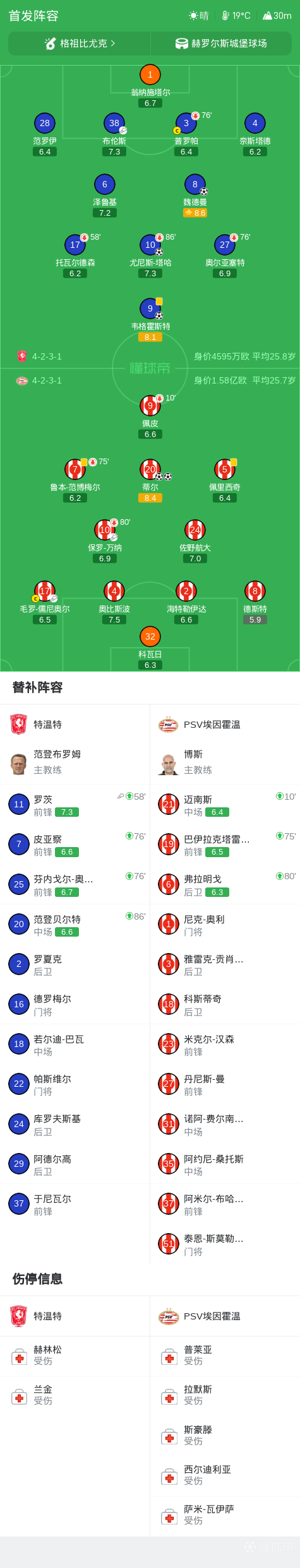Tap PSV goalkeeper 科瓦日
300x1568 pixels.
(150, 648)
